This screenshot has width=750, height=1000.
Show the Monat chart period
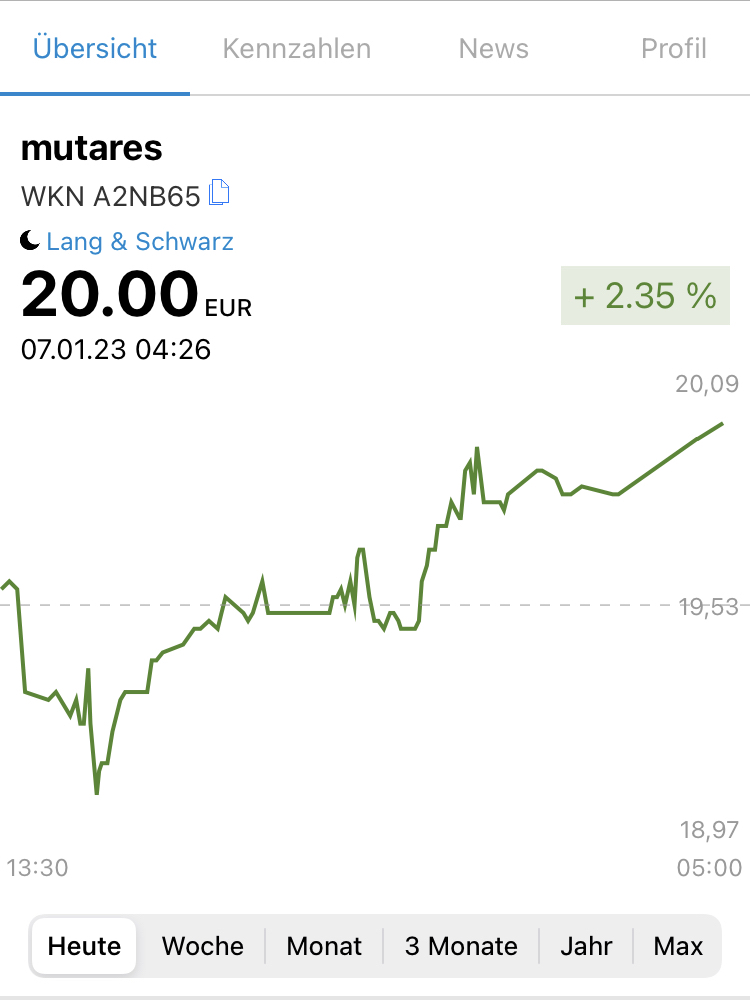tap(323, 945)
